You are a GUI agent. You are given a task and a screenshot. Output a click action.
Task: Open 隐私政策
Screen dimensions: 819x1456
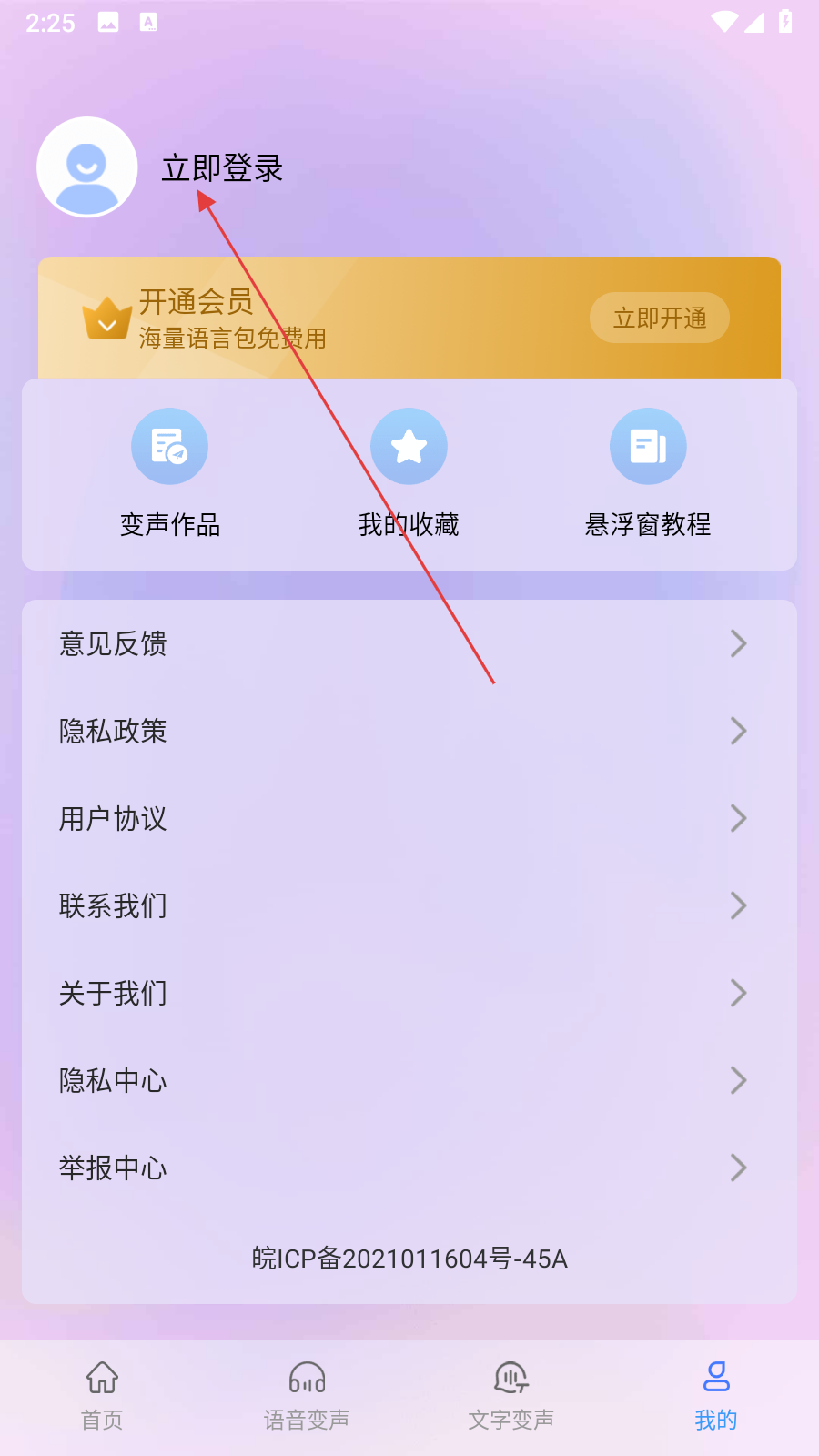(x=409, y=731)
